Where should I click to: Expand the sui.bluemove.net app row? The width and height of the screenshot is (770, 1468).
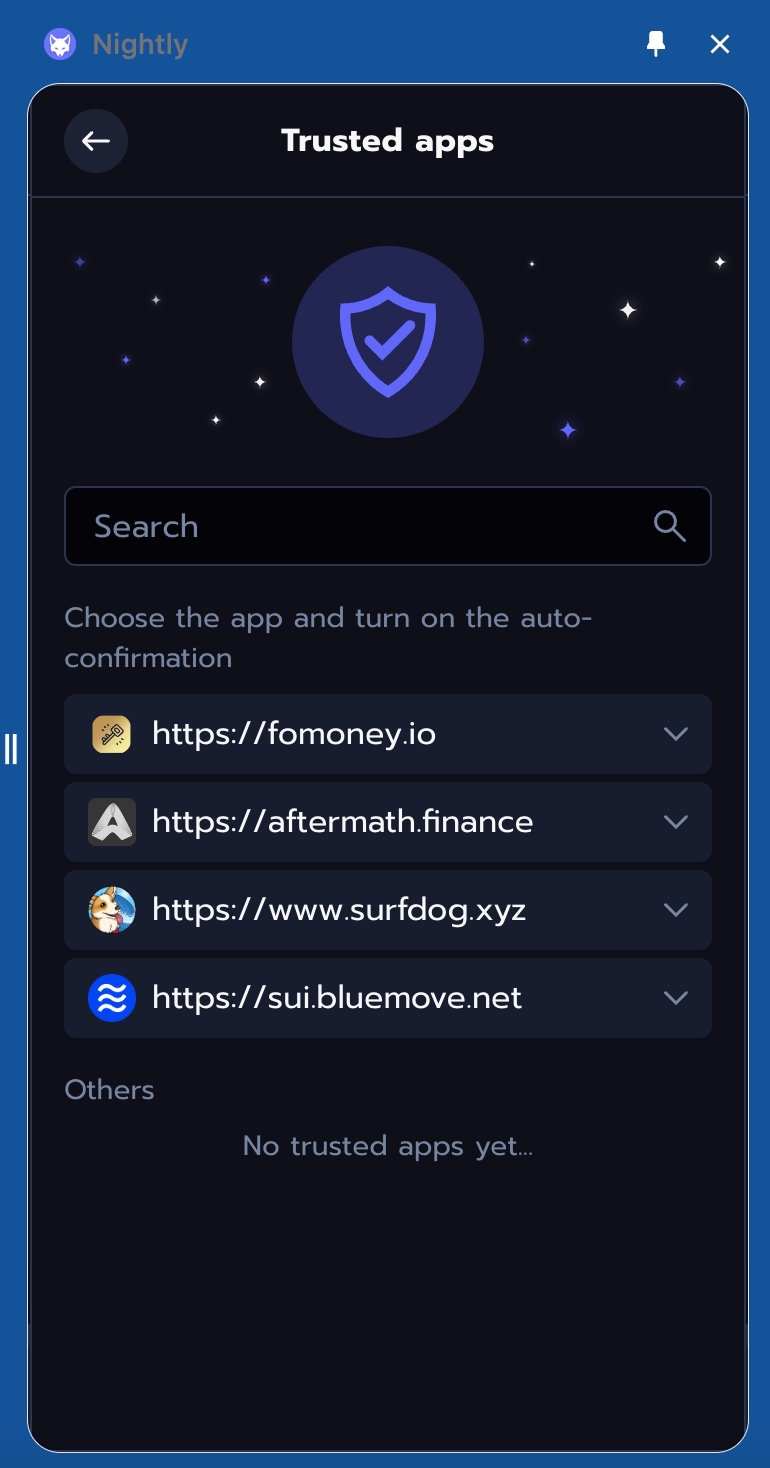pos(676,998)
